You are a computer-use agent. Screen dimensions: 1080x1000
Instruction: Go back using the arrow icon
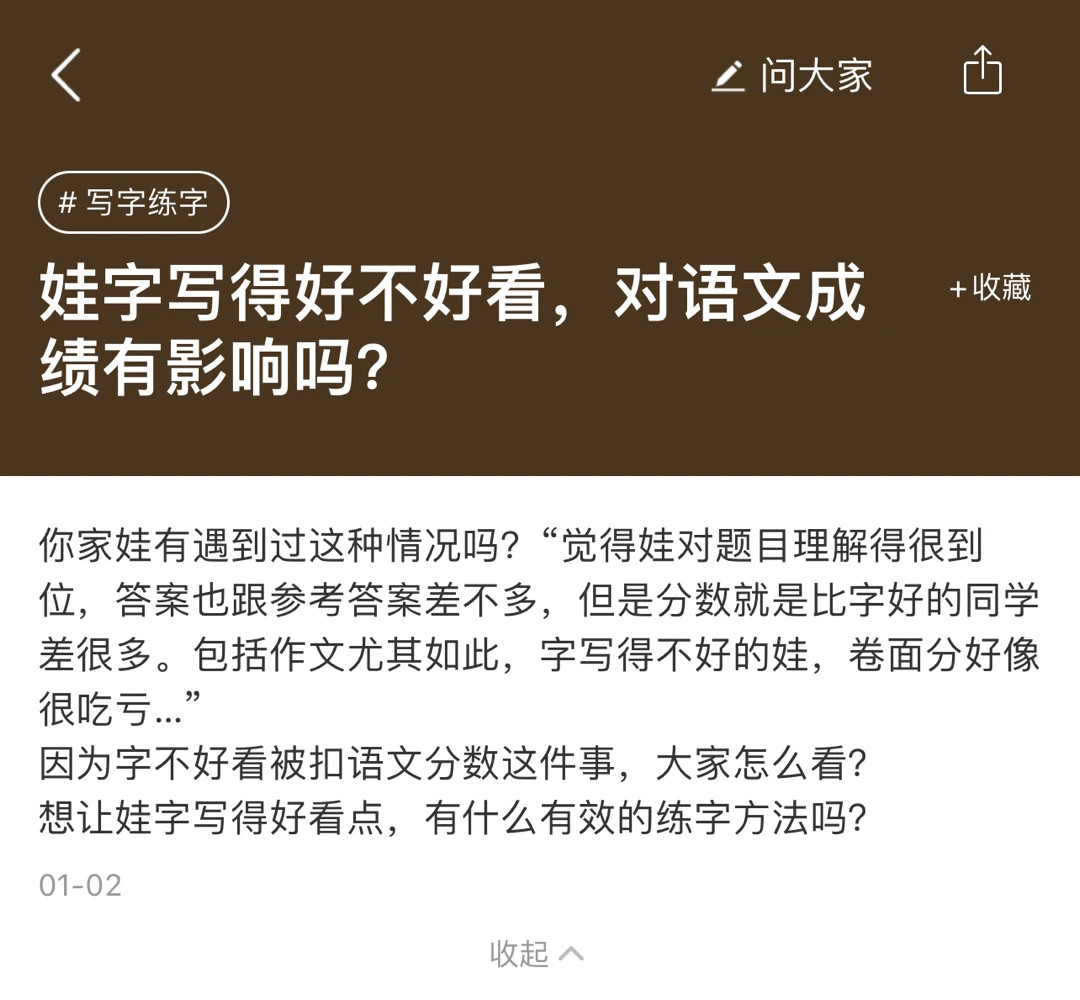[x=66, y=76]
